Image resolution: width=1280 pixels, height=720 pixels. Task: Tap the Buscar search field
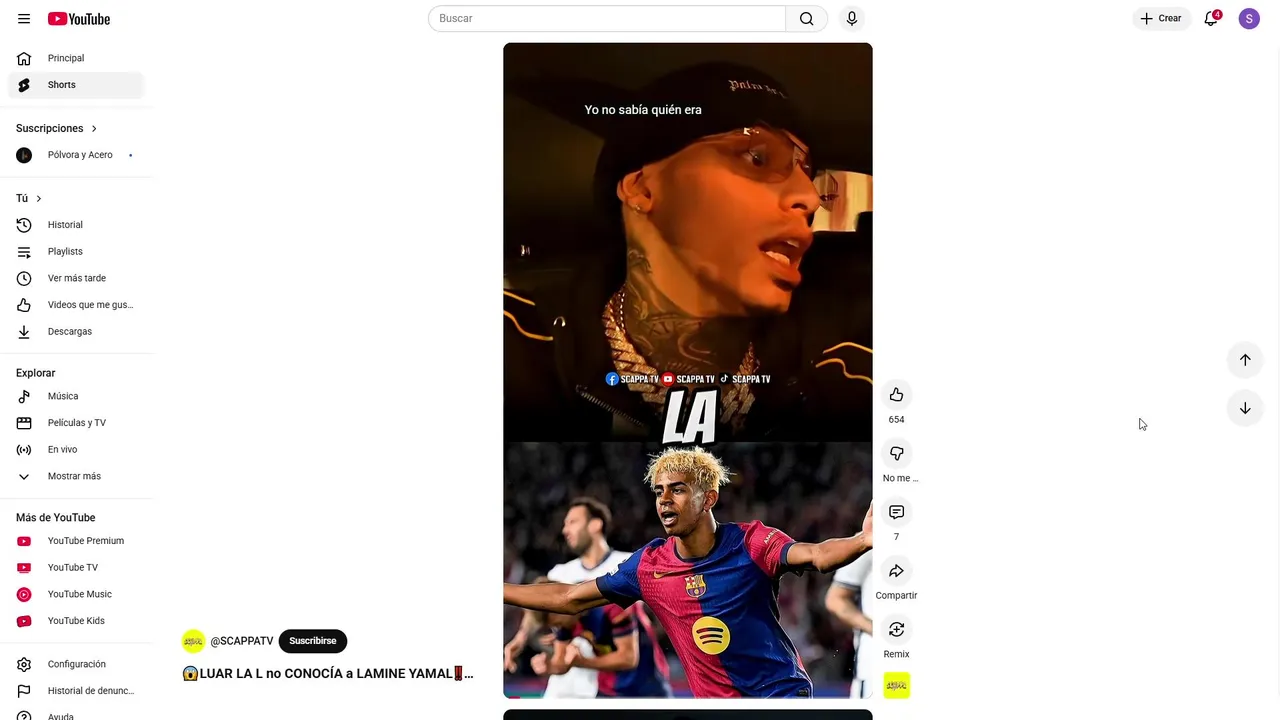(607, 19)
